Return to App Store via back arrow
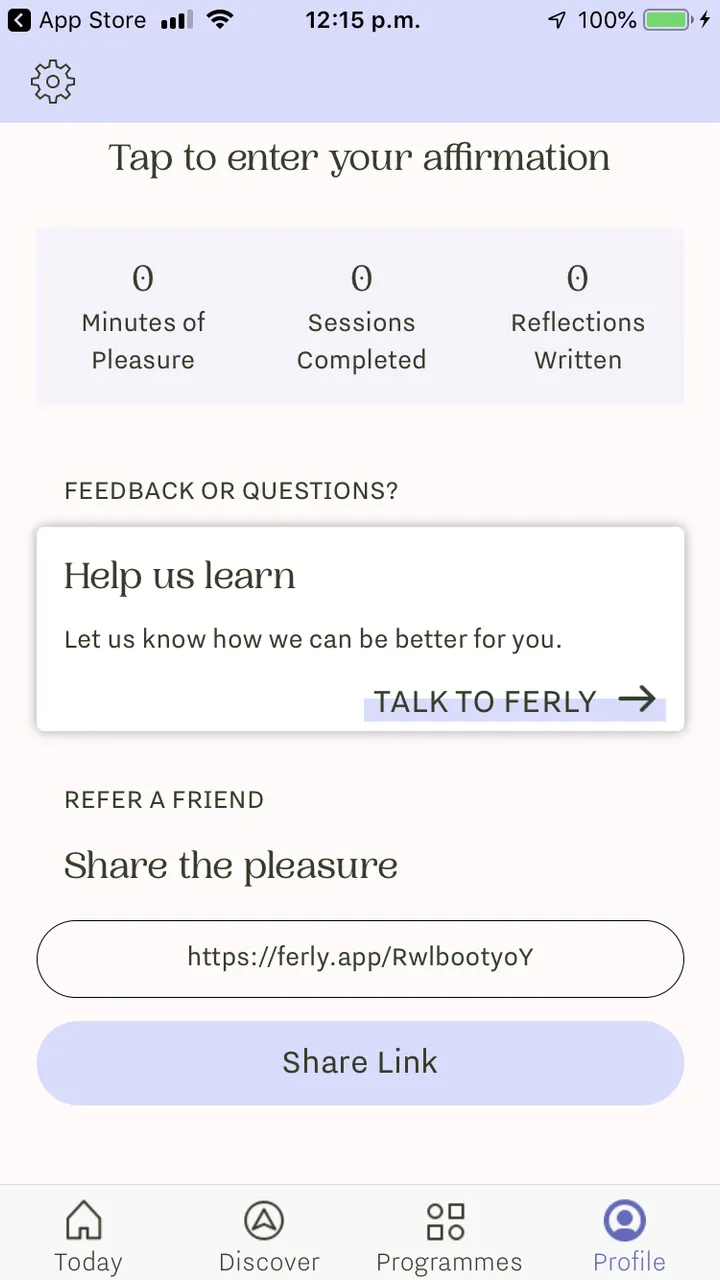Viewport: 720px width, 1280px height. click(20, 20)
